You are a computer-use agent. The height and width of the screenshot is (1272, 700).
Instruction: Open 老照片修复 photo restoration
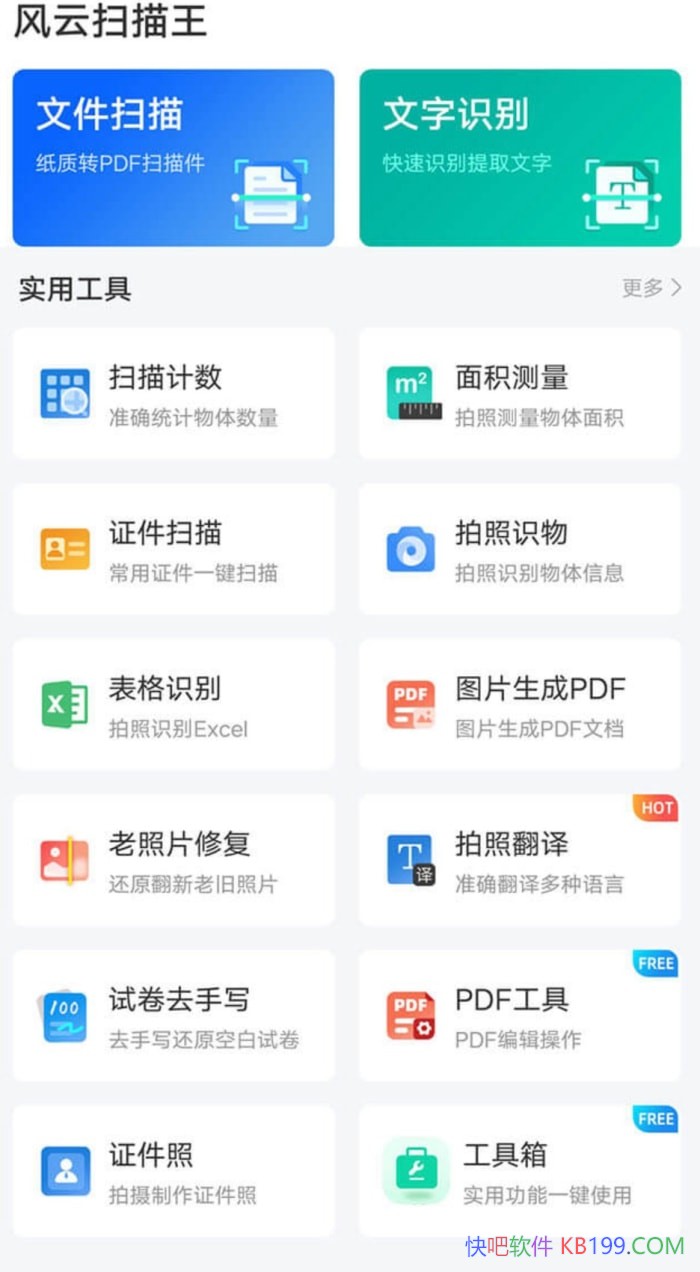coord(173,860)
